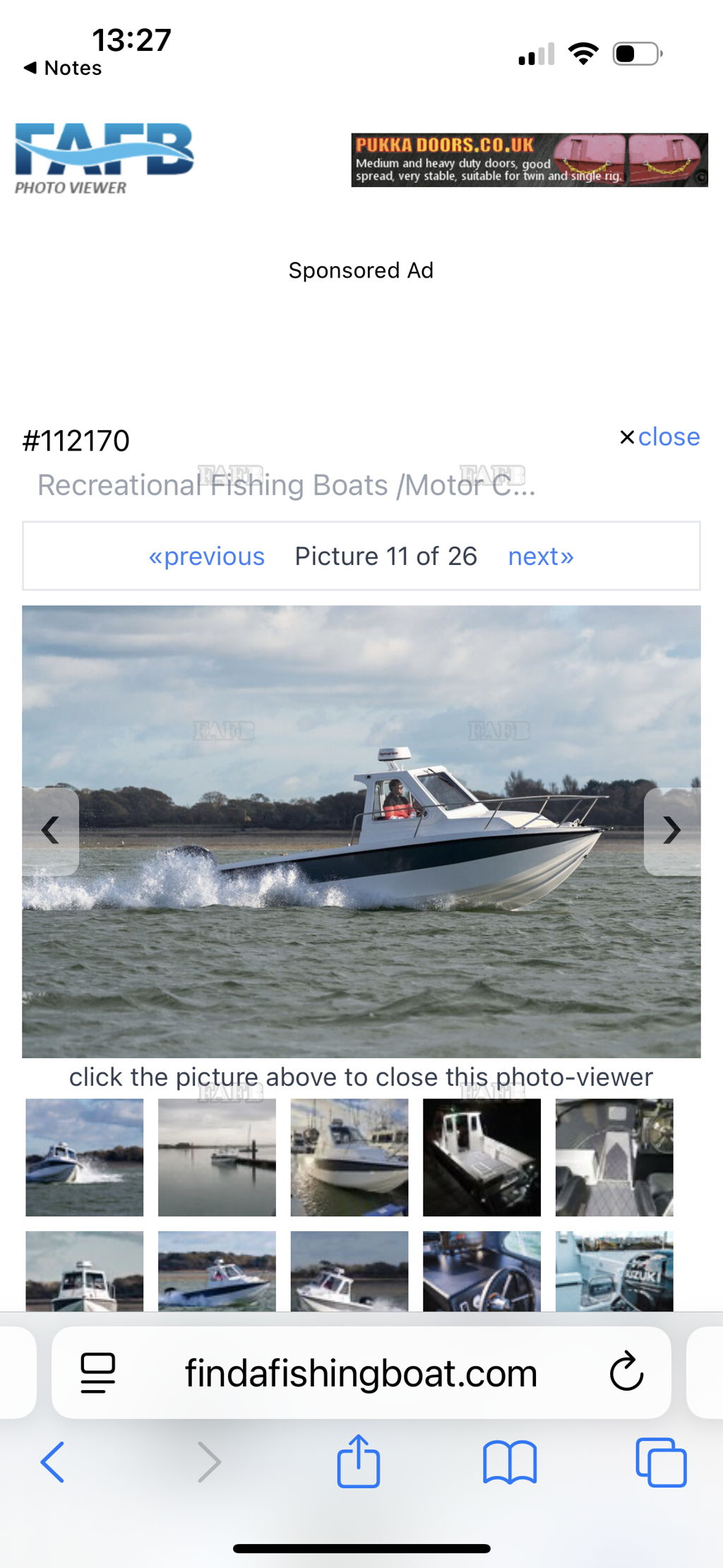Open thumbnail of boat turning with spray
Viewport: 723px width, 1568px height.
[84, 1157]
